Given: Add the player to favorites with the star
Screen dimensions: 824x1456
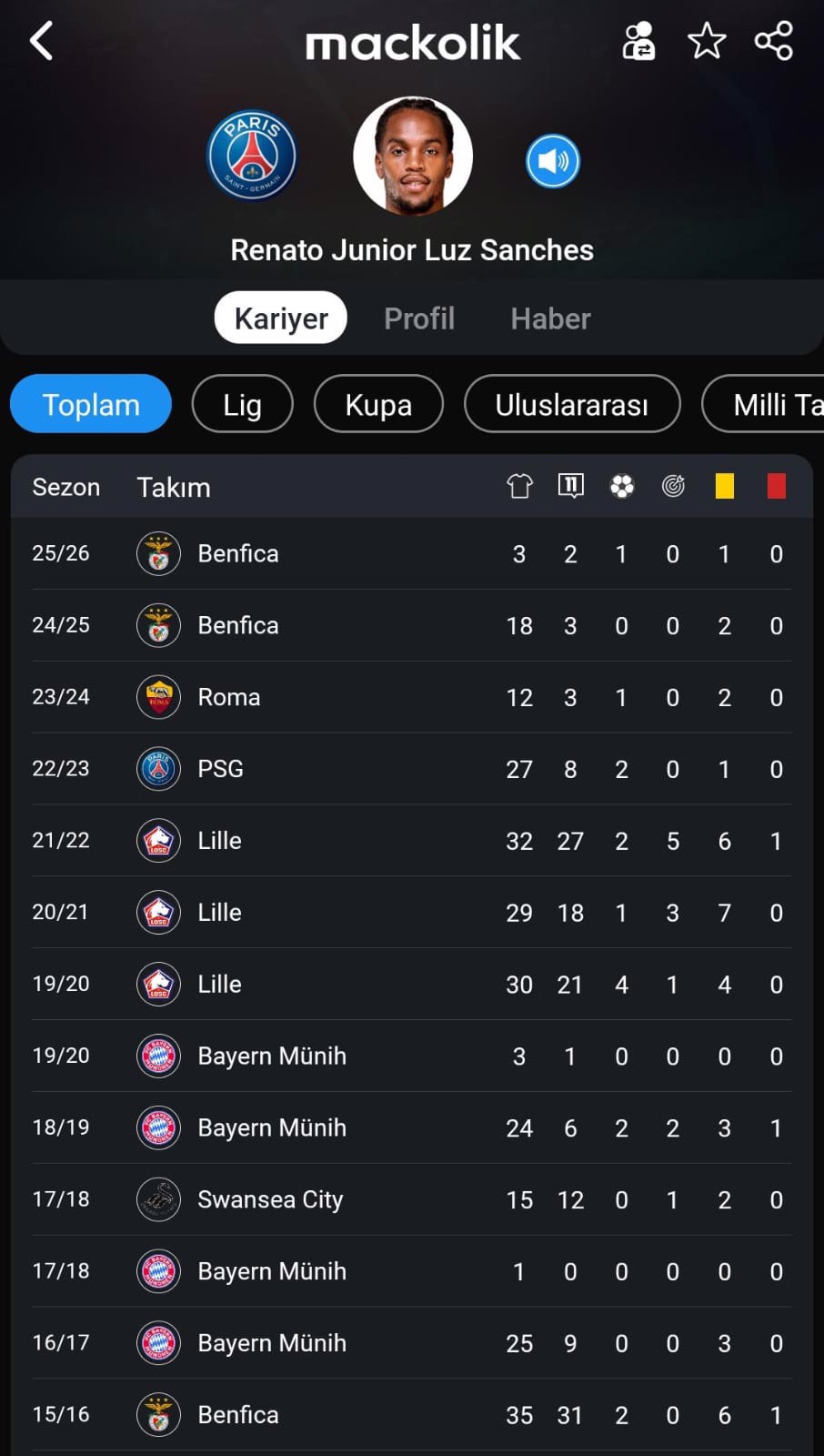Looking at the screenshot, I should tap(707, 41).
